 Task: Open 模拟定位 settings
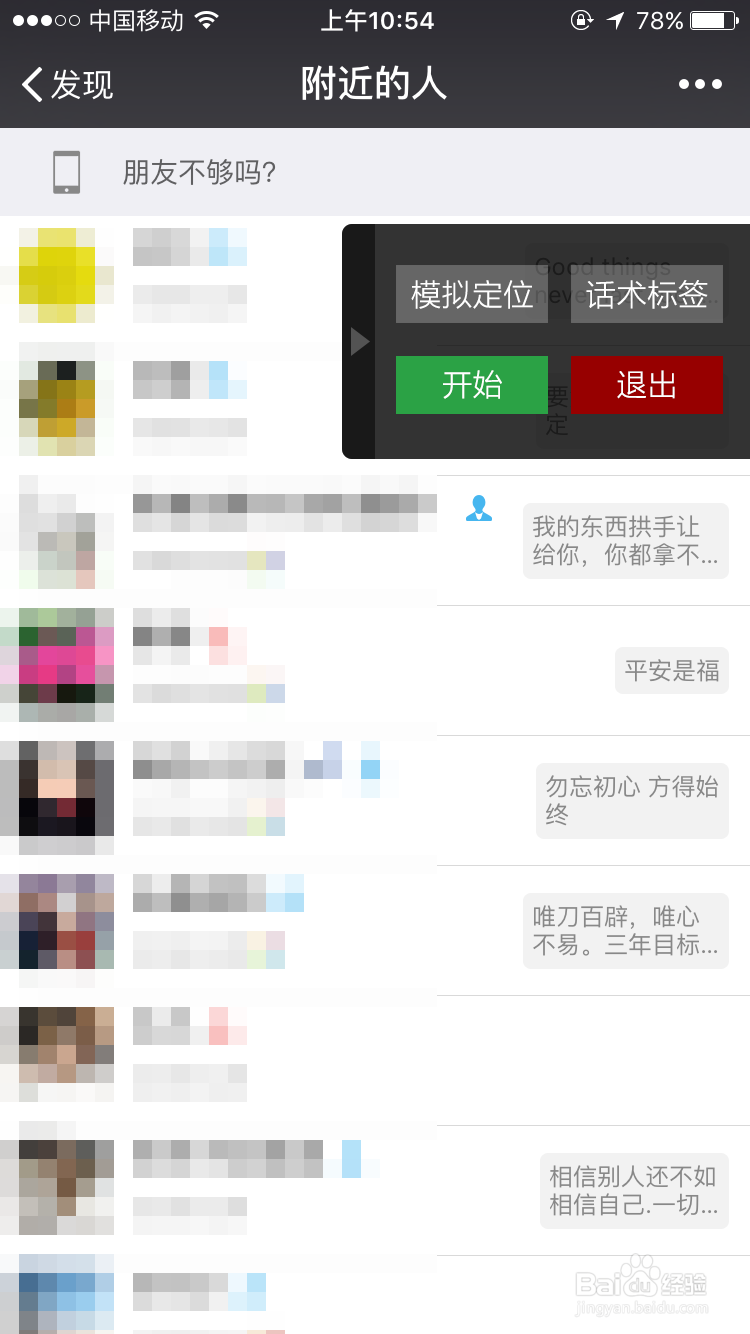pyautogui.click(x=471, y=294)
